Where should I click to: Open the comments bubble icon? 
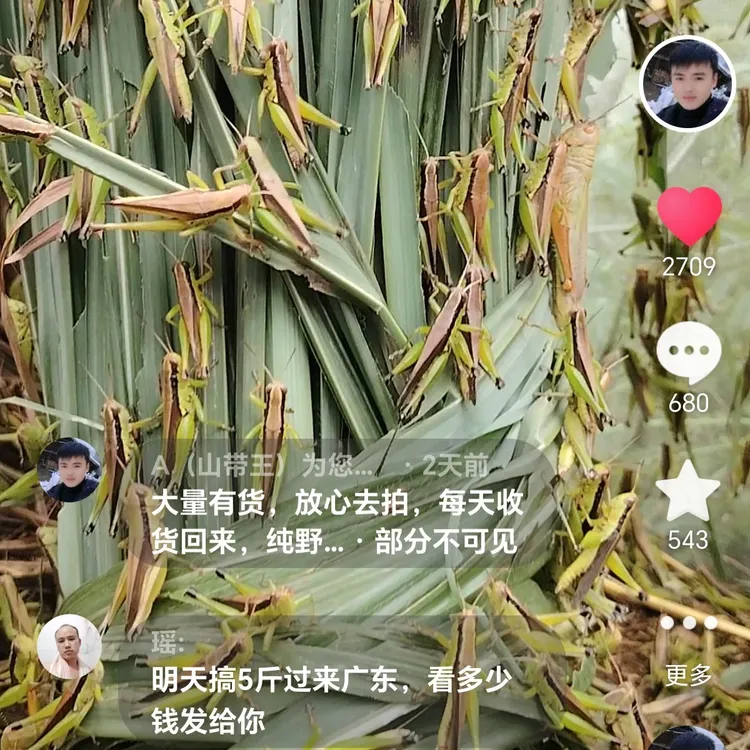(689, 353)
